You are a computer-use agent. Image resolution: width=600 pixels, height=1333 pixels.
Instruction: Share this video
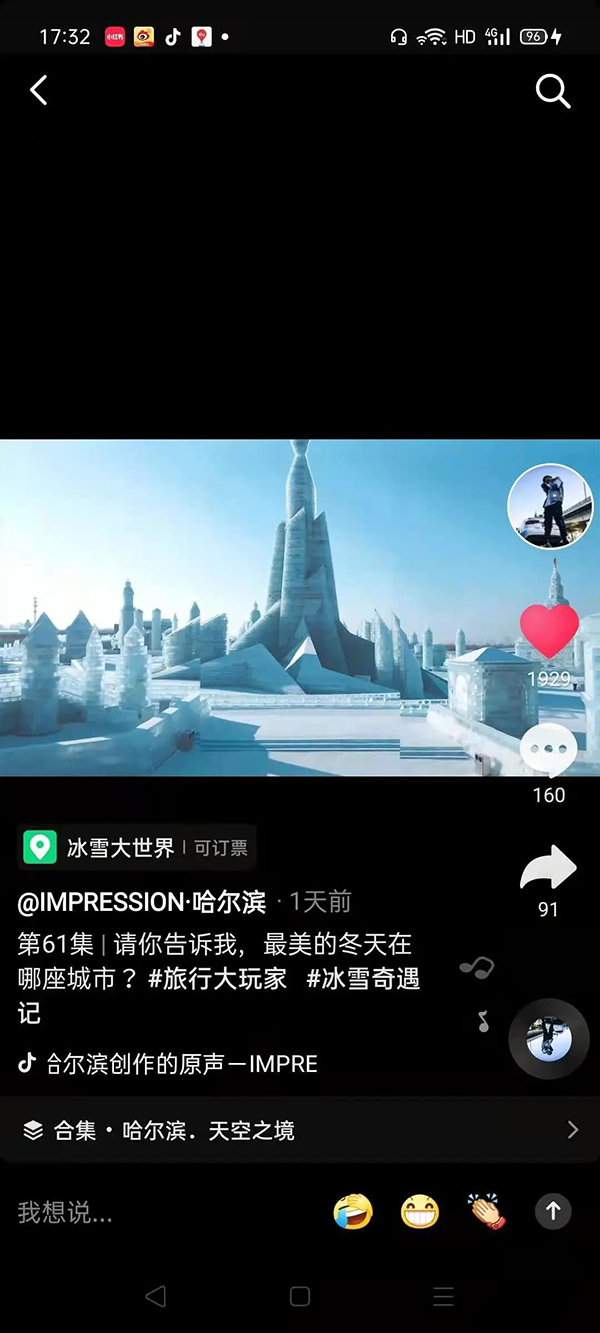(x=548, y=868)
